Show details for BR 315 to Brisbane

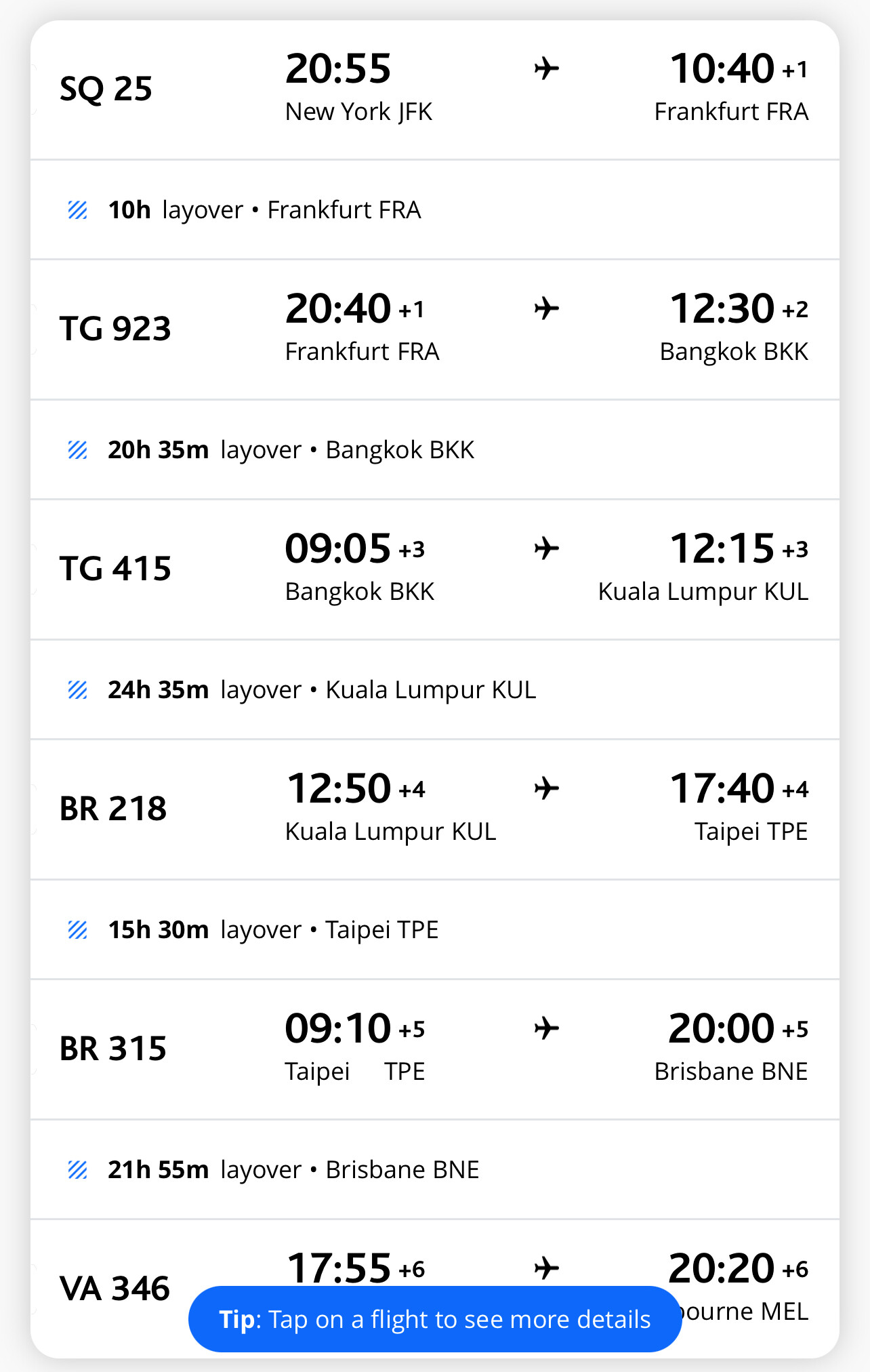point(434,1049)
